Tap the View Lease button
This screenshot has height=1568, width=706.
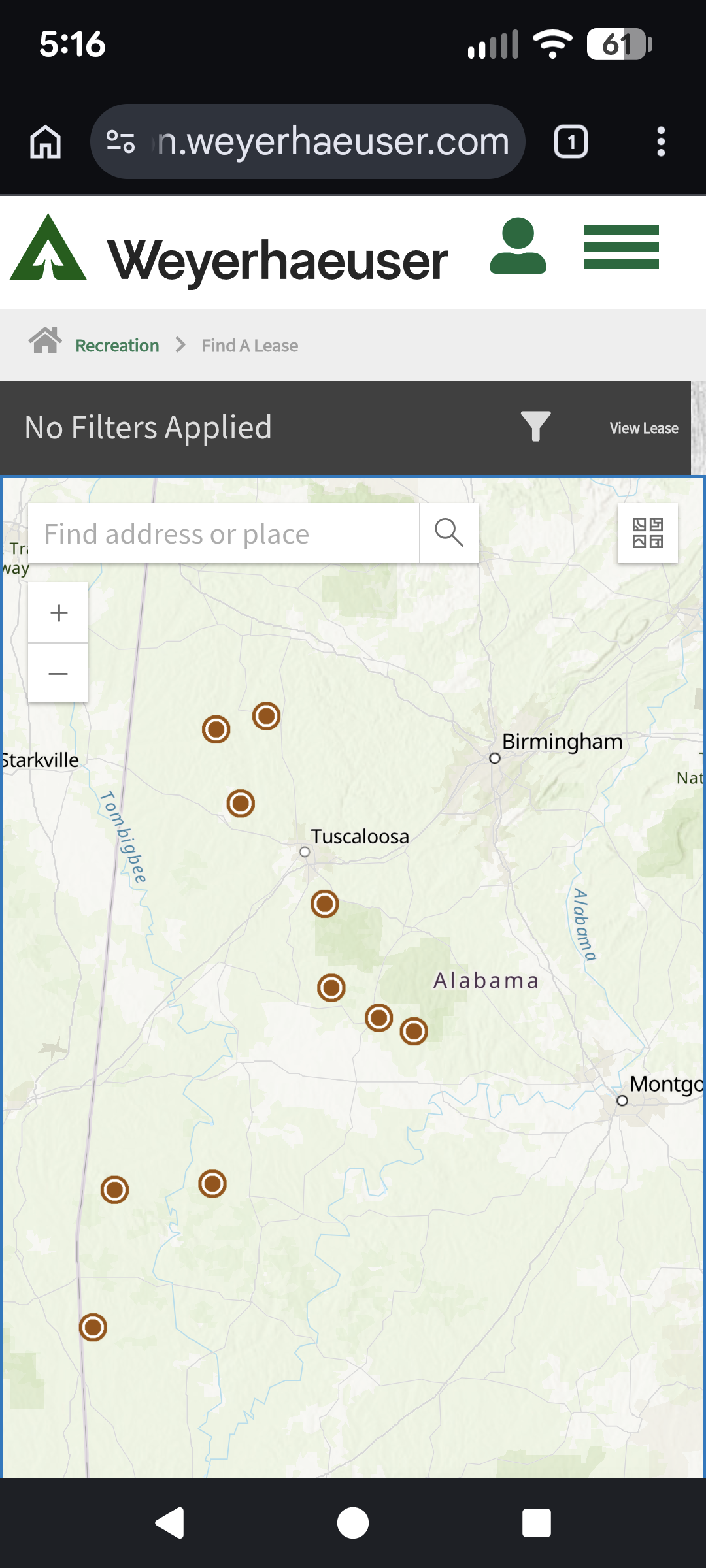[644, 429]
